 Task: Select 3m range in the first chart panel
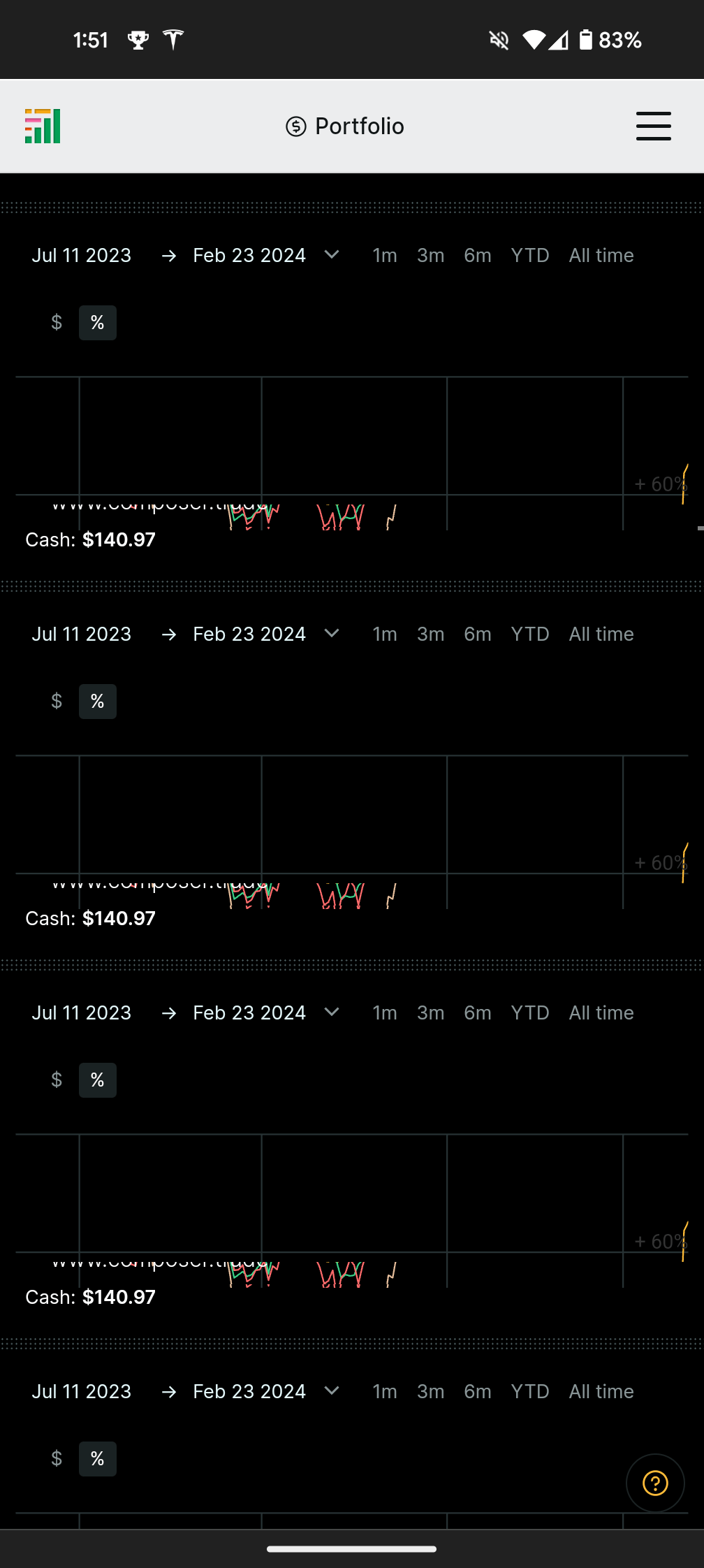[x=431, y=256]
